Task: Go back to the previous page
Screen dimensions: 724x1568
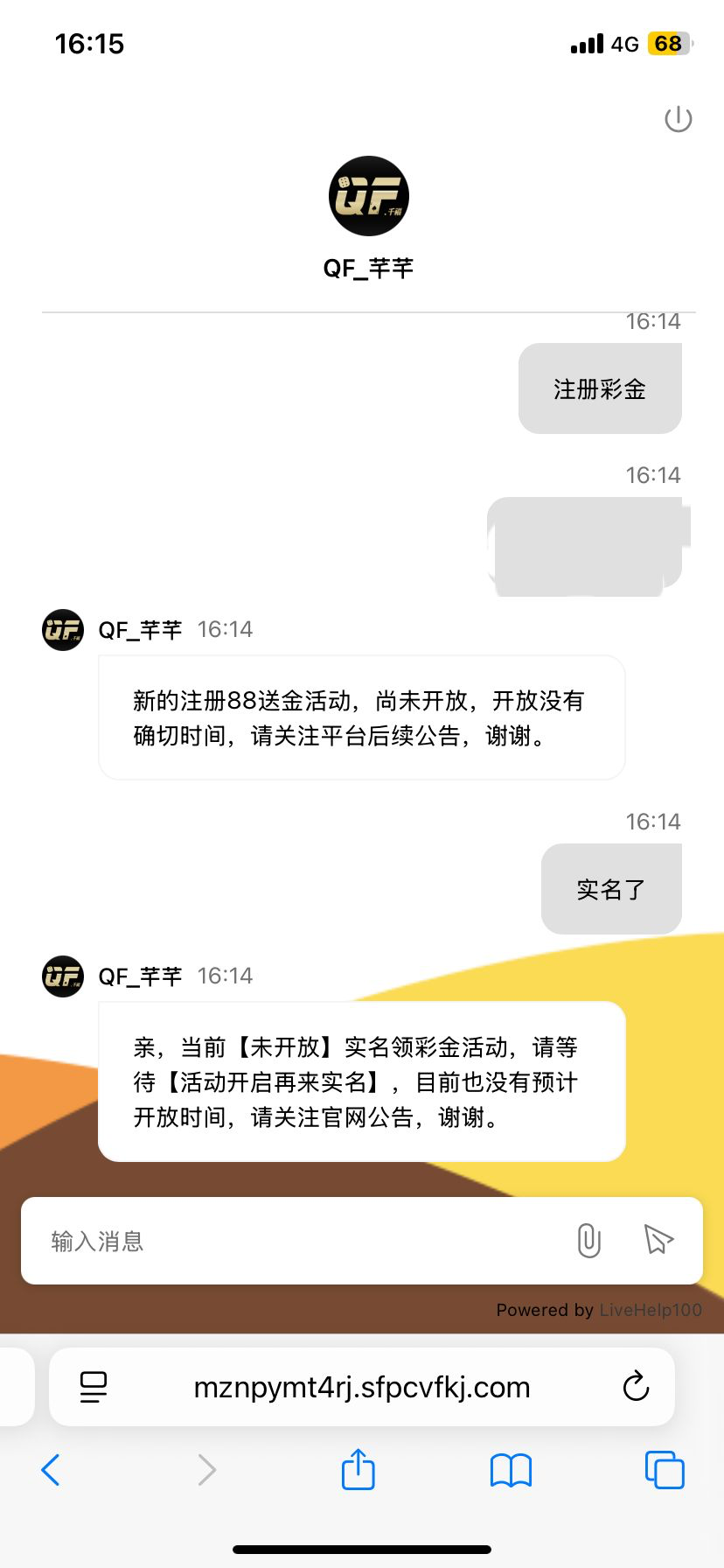Action: tap(51, 1470)
